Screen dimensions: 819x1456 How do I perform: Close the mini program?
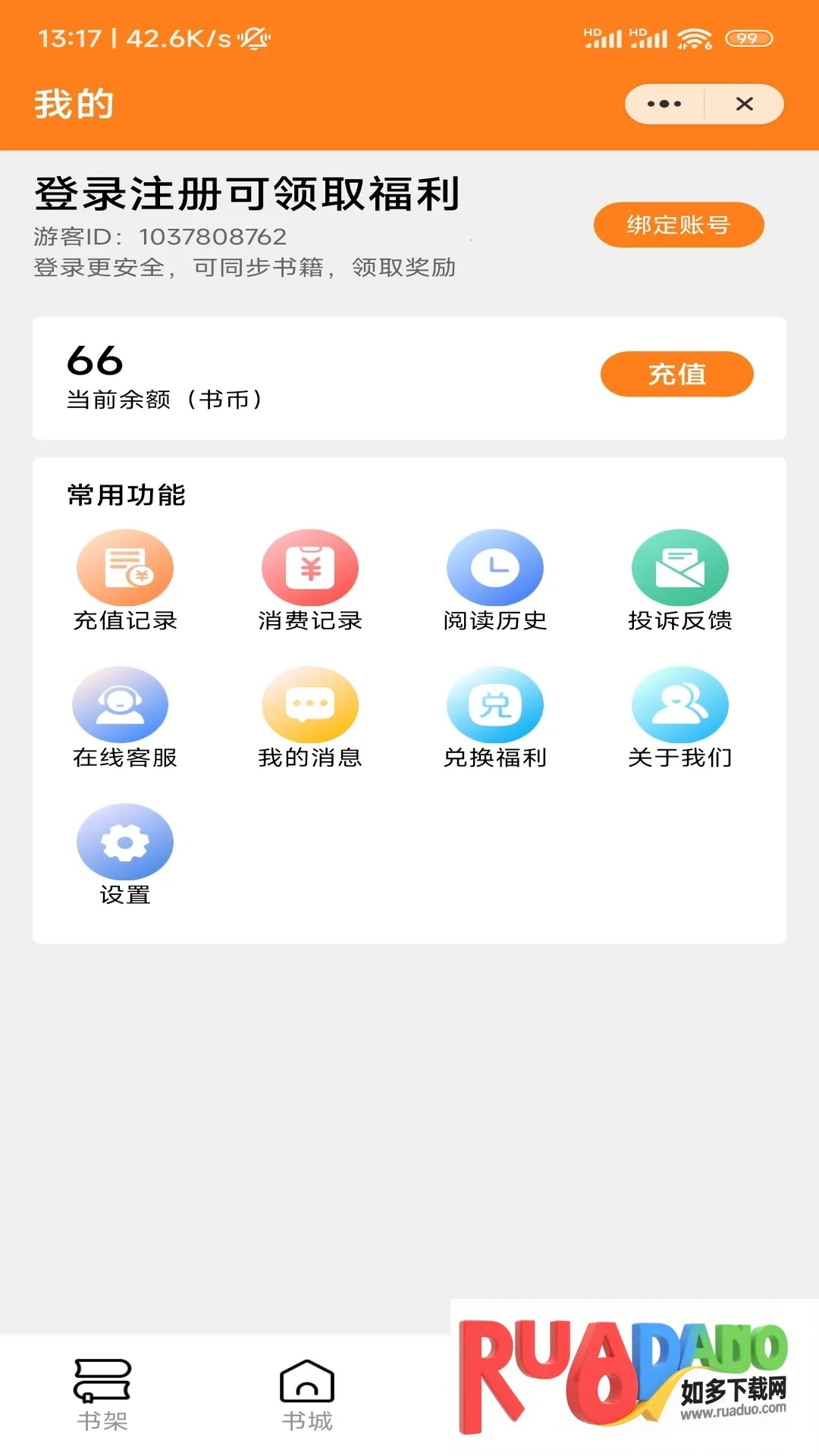(x=745, y=104)
